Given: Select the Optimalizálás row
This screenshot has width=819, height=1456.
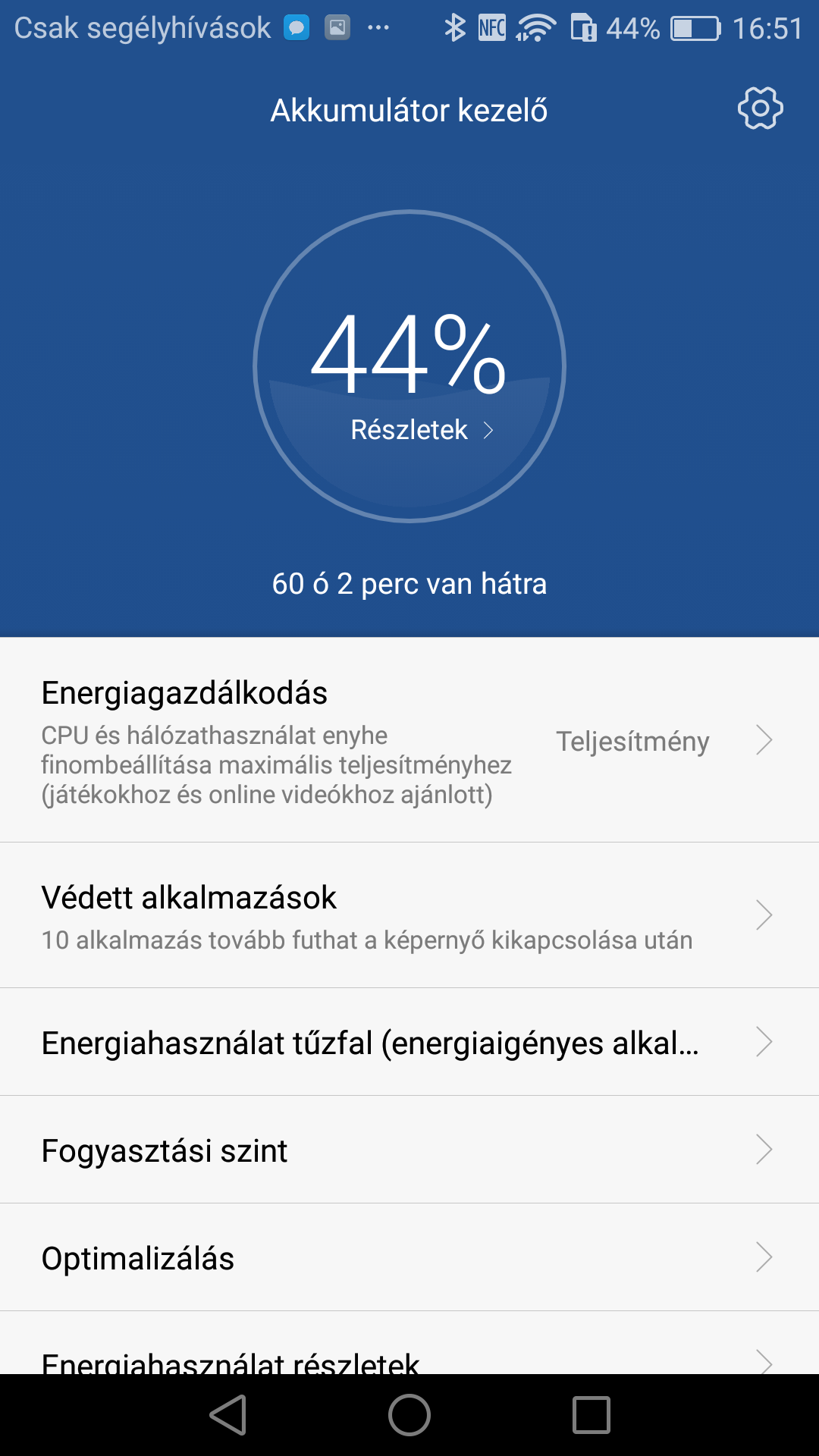Looking at the screenshot, I should pos(409,1257).
